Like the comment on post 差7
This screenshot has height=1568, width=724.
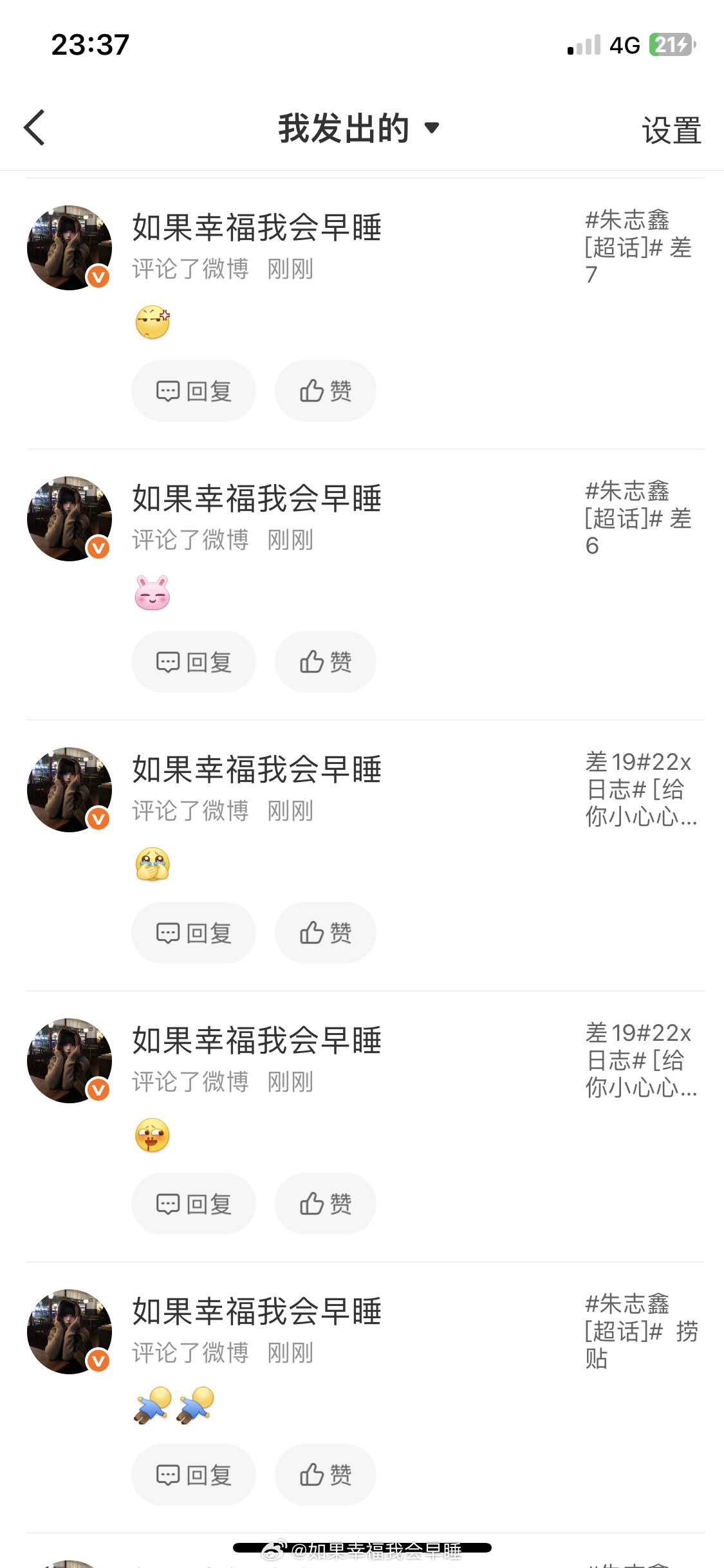tap(326, 391)
